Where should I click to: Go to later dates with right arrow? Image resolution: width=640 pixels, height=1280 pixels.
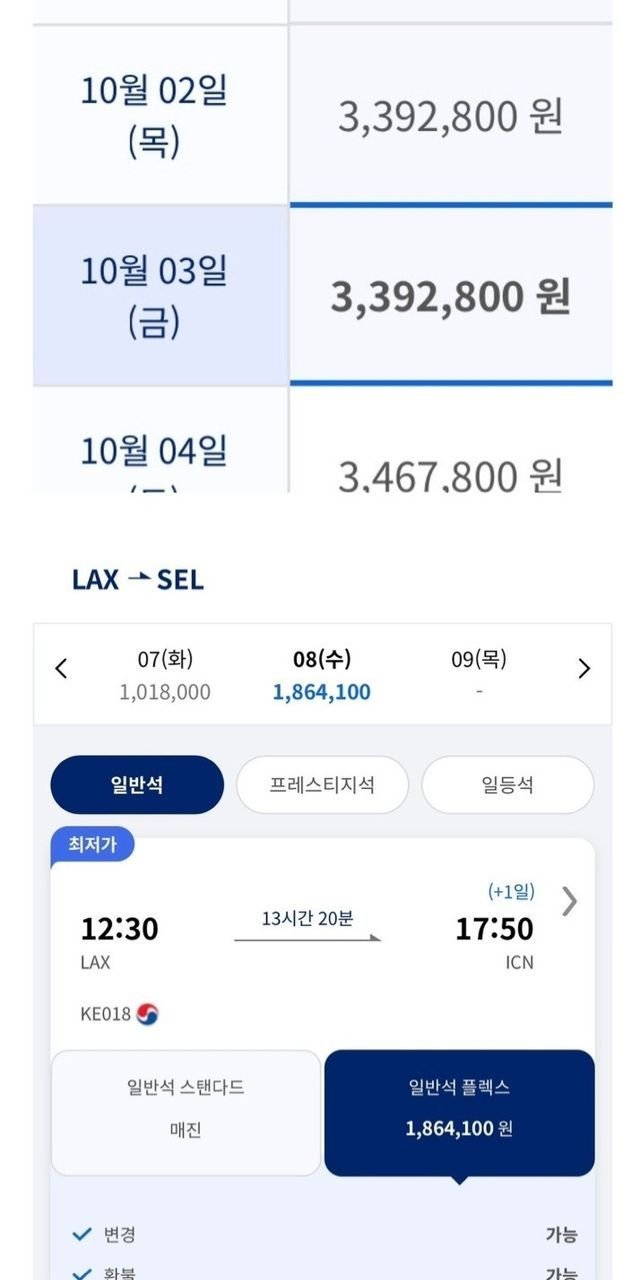(x=584, y=669)
